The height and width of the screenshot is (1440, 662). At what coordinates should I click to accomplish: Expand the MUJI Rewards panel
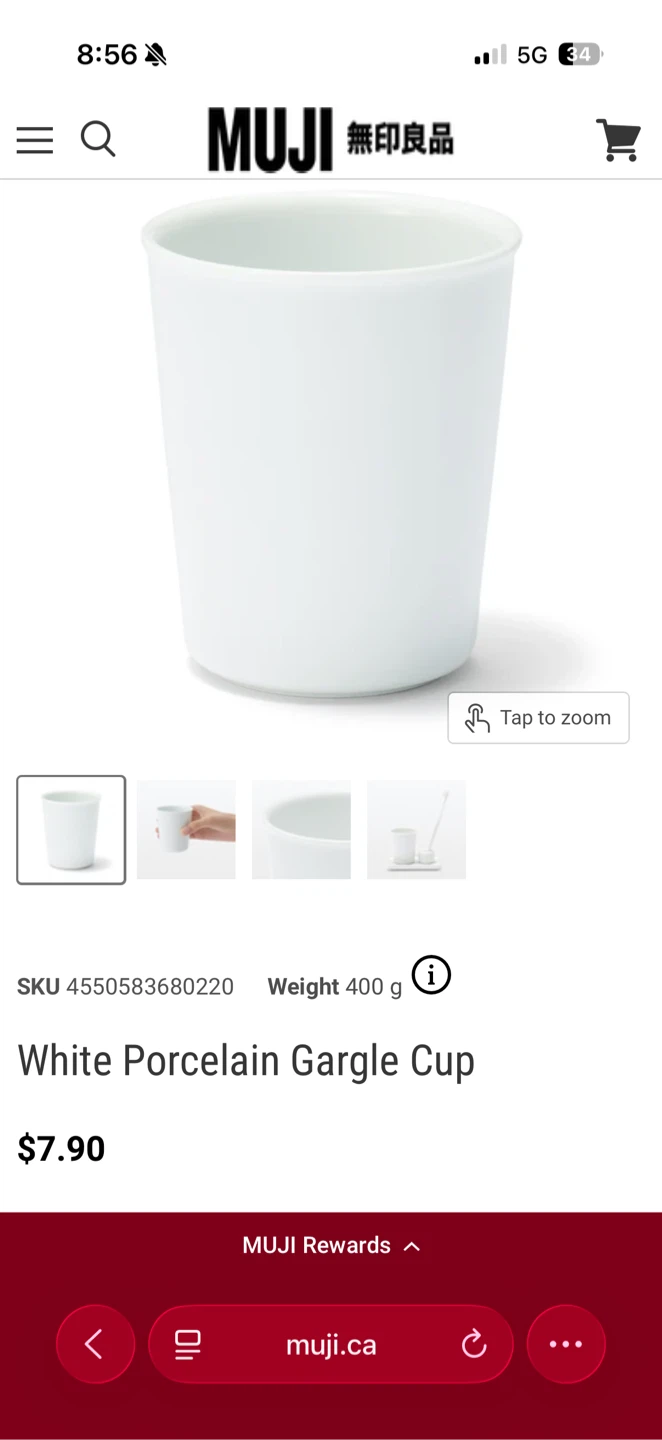(x=331, y=1246)
